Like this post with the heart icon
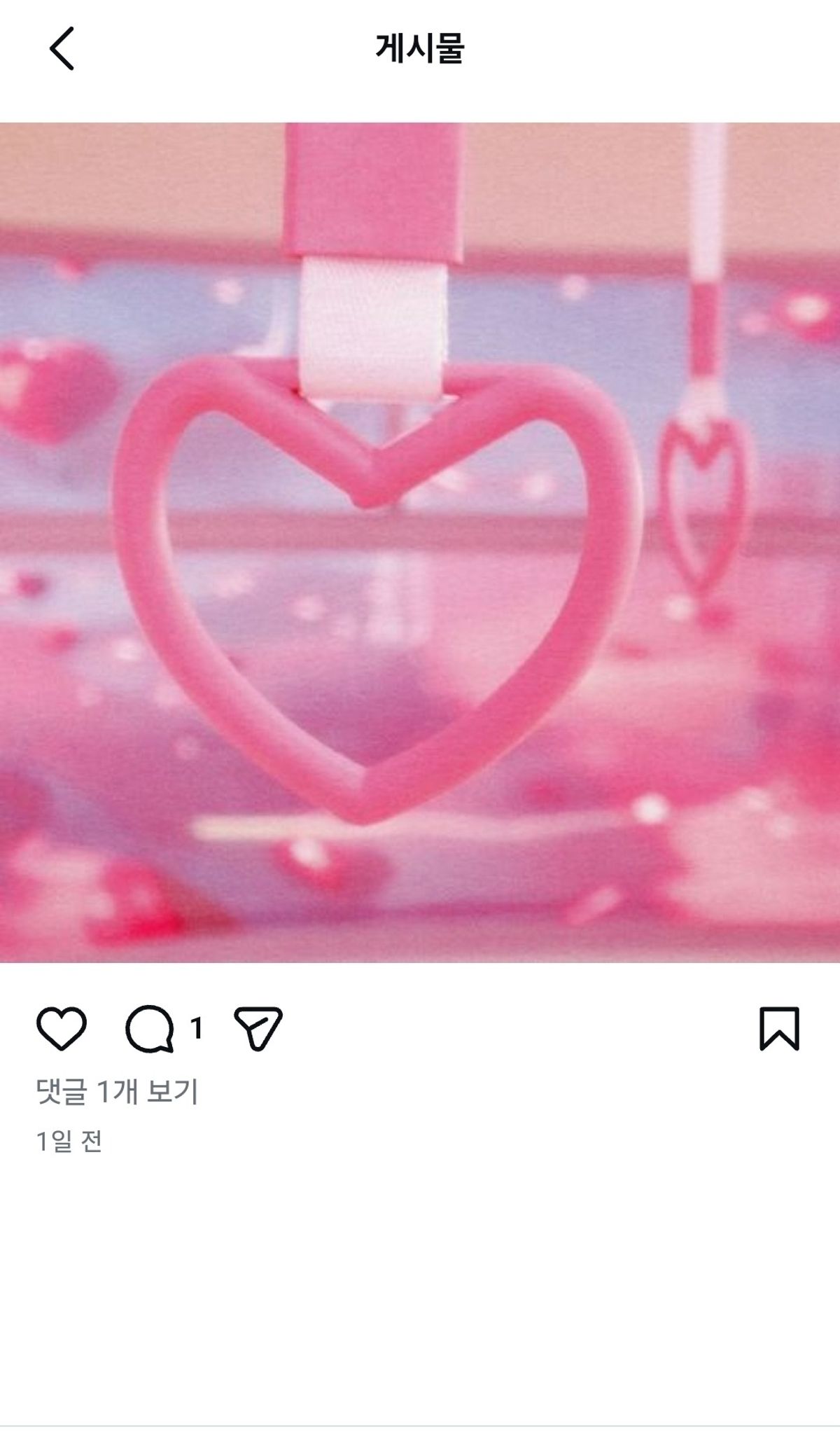The image size is (840, 1440). pyautogui.click(x=62, y=1028)
